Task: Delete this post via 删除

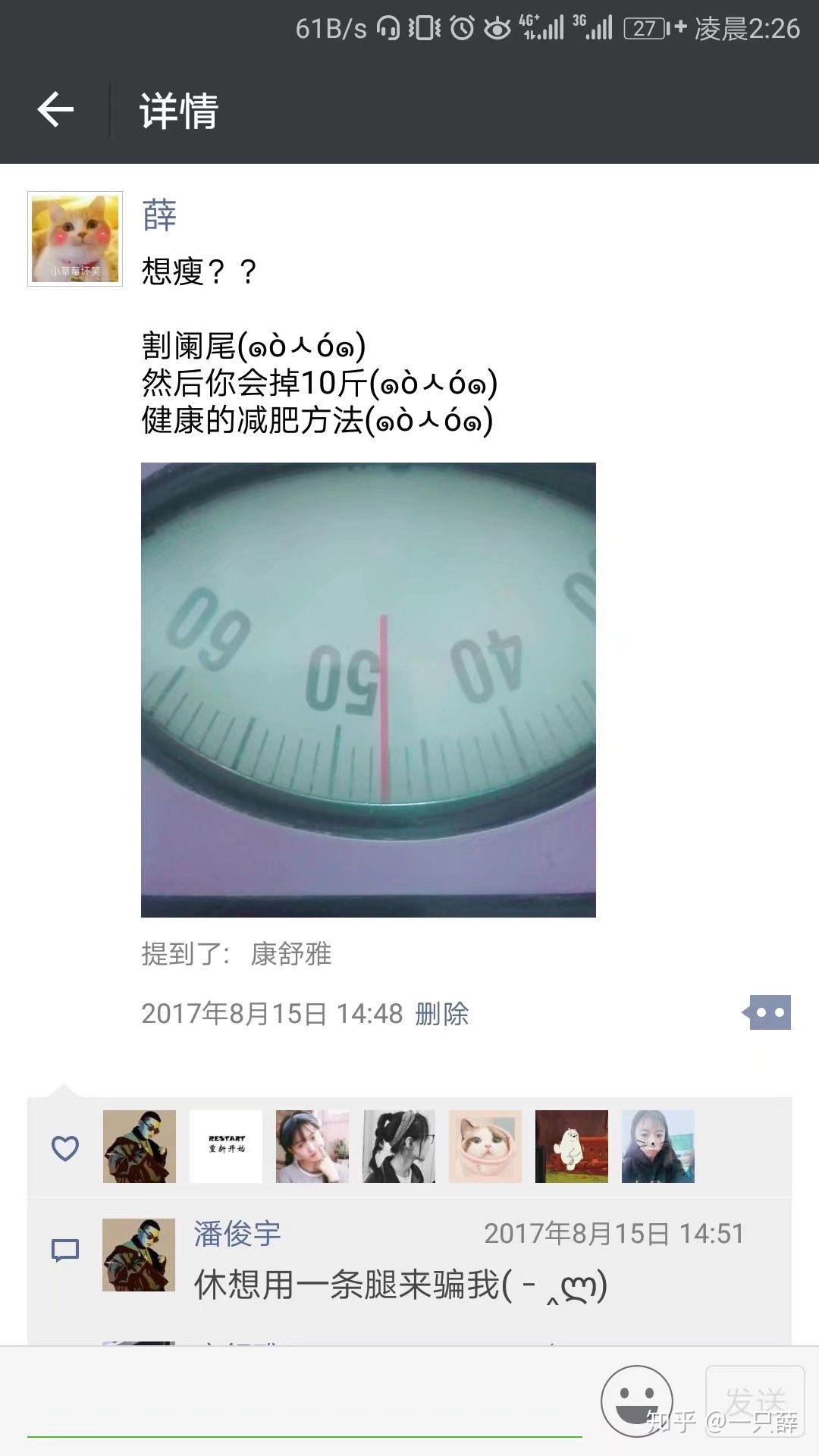Action: coord(442,1014)
